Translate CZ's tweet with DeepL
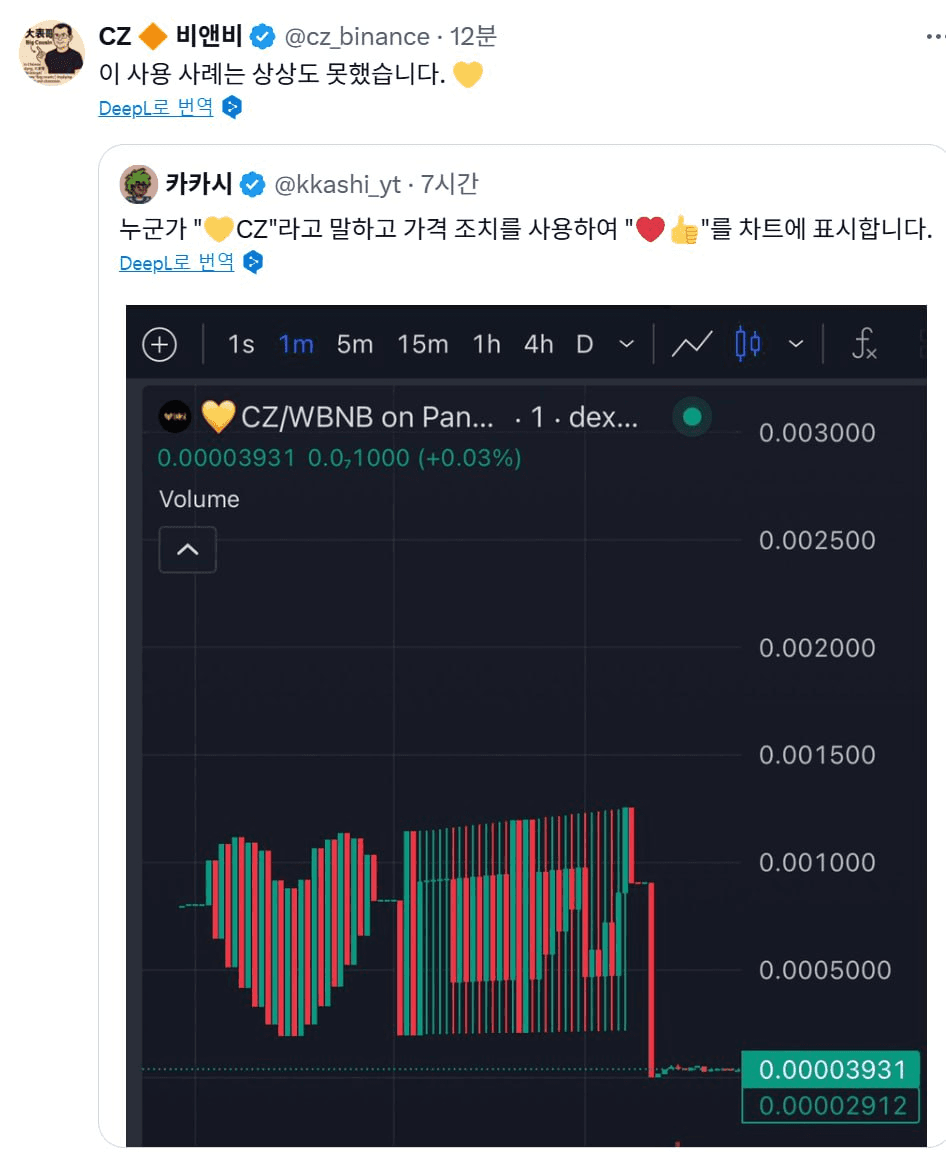Image resolution: width=946 pixels, height=1152 pixels. pyautogui.click(x=156, y=108)
